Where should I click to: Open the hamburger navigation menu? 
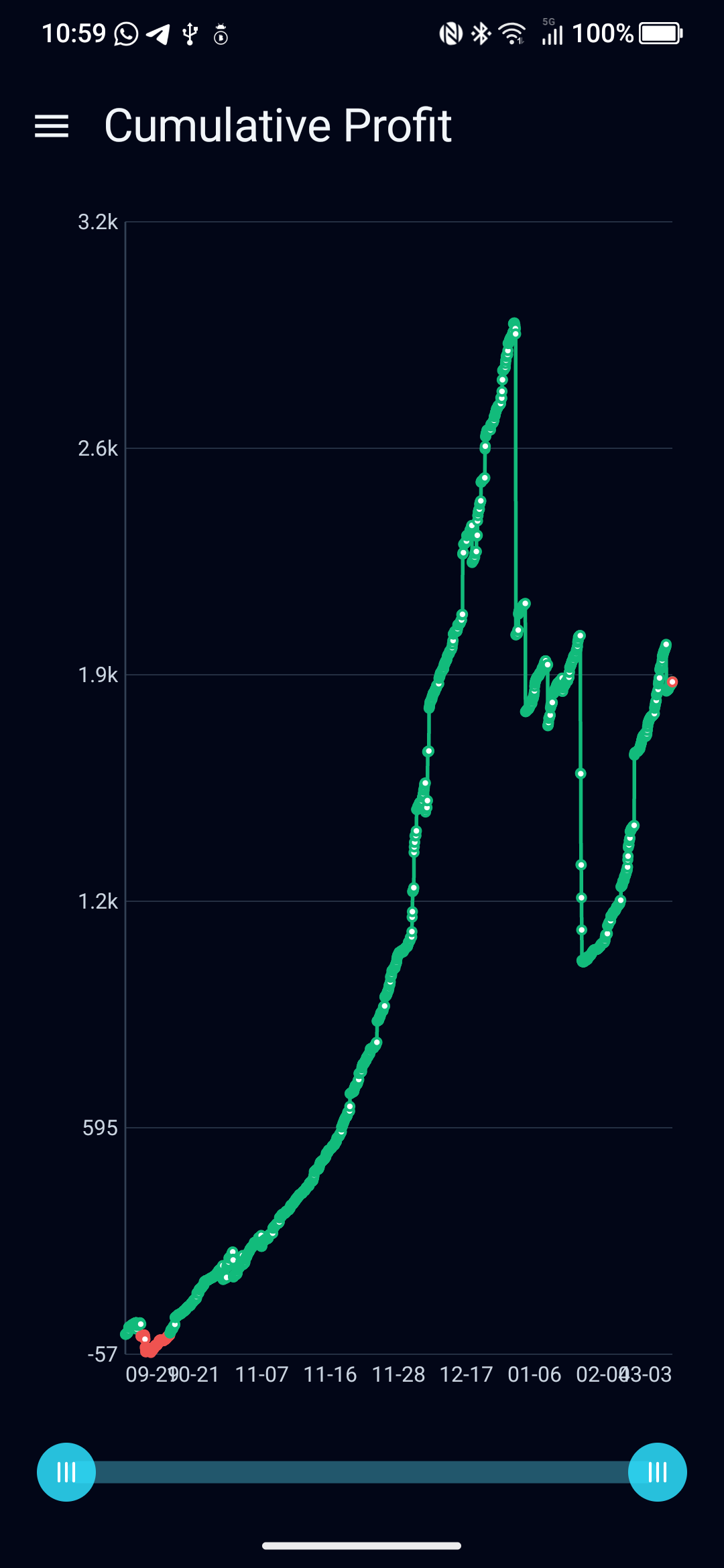(52, 126)
